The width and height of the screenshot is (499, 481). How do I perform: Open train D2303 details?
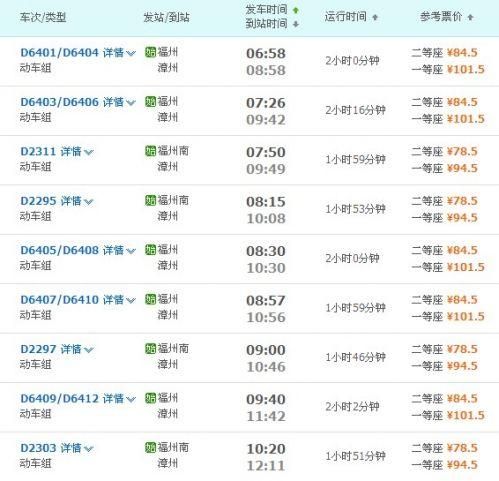pos(77,448)
